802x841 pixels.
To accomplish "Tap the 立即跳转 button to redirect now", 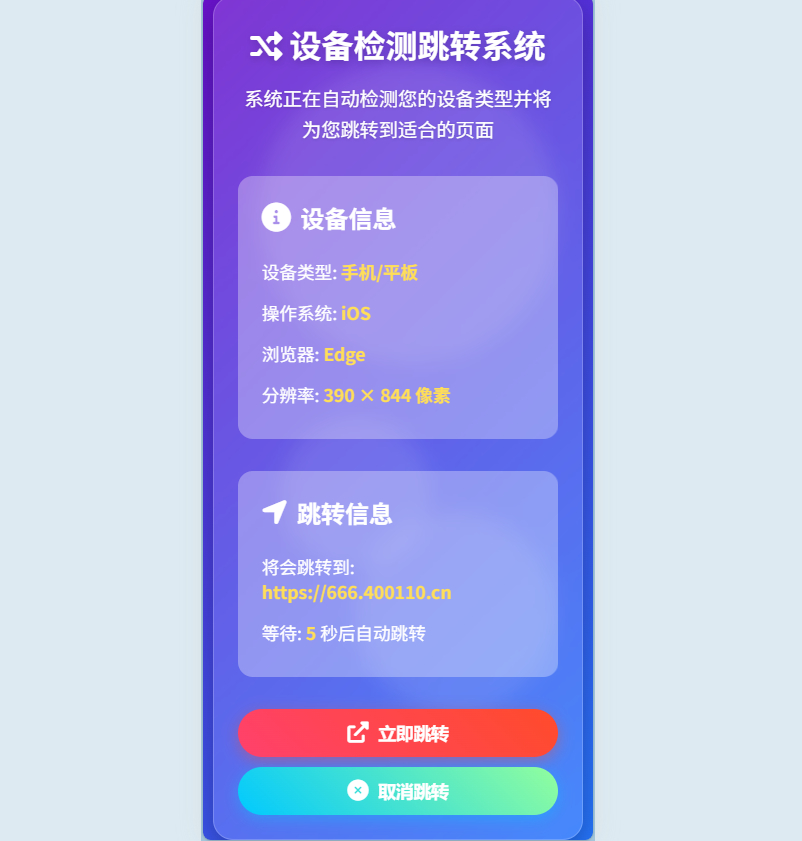I will click(x=398, y=733).
